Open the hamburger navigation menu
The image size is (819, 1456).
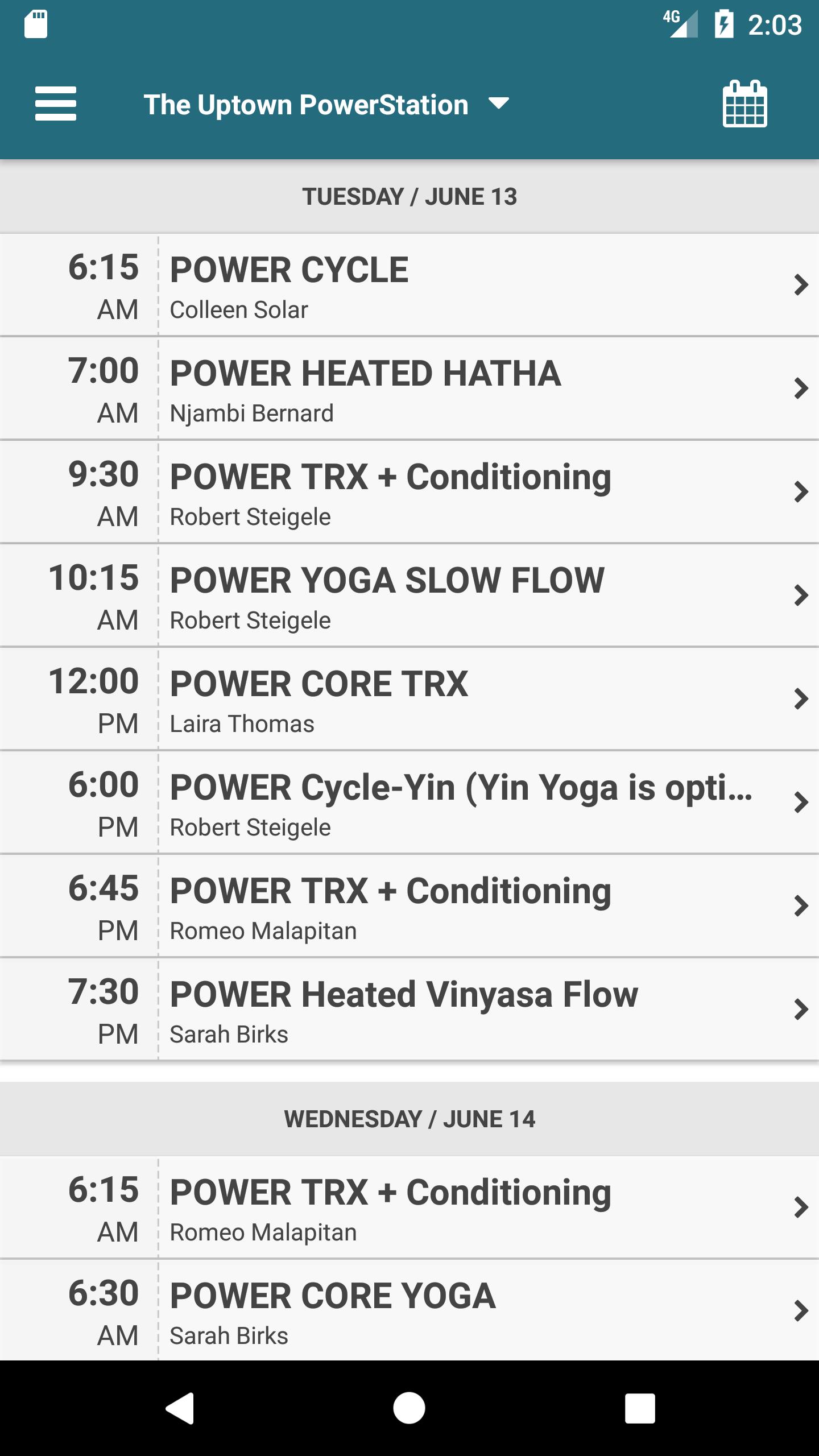click(x=55, y=104)
